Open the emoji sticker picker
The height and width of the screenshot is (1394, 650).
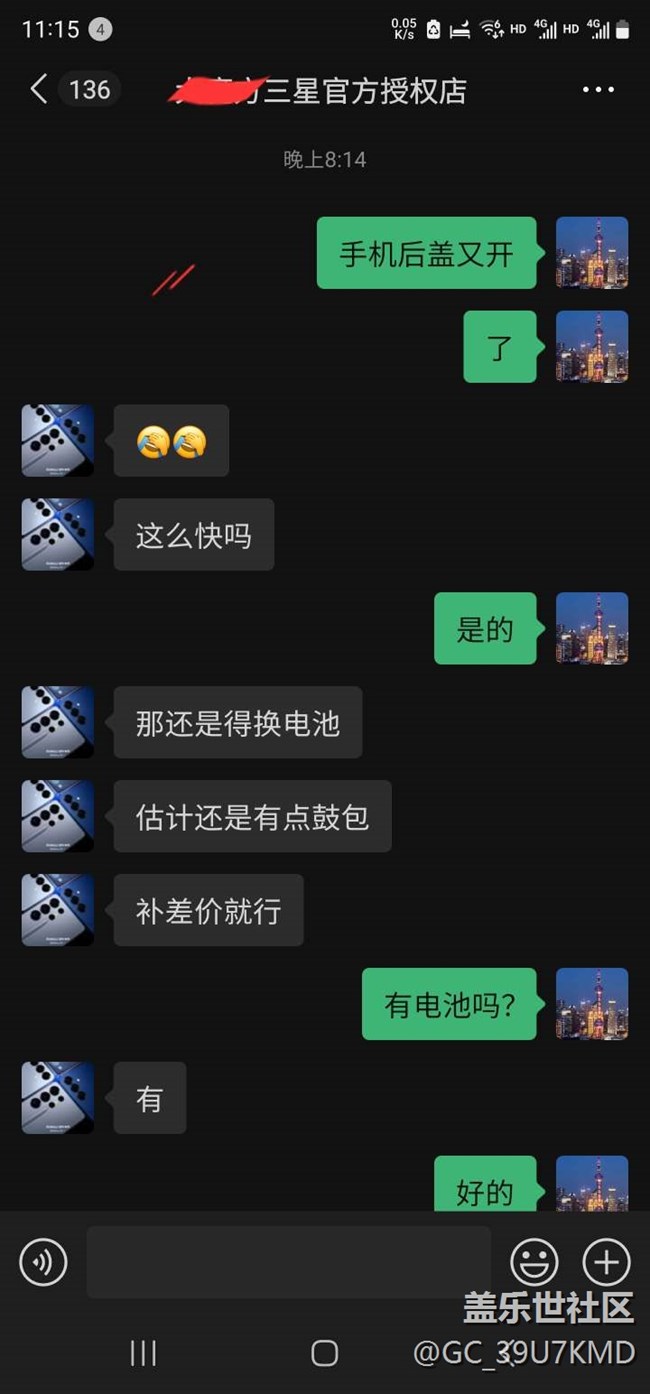pos(534,1262)
